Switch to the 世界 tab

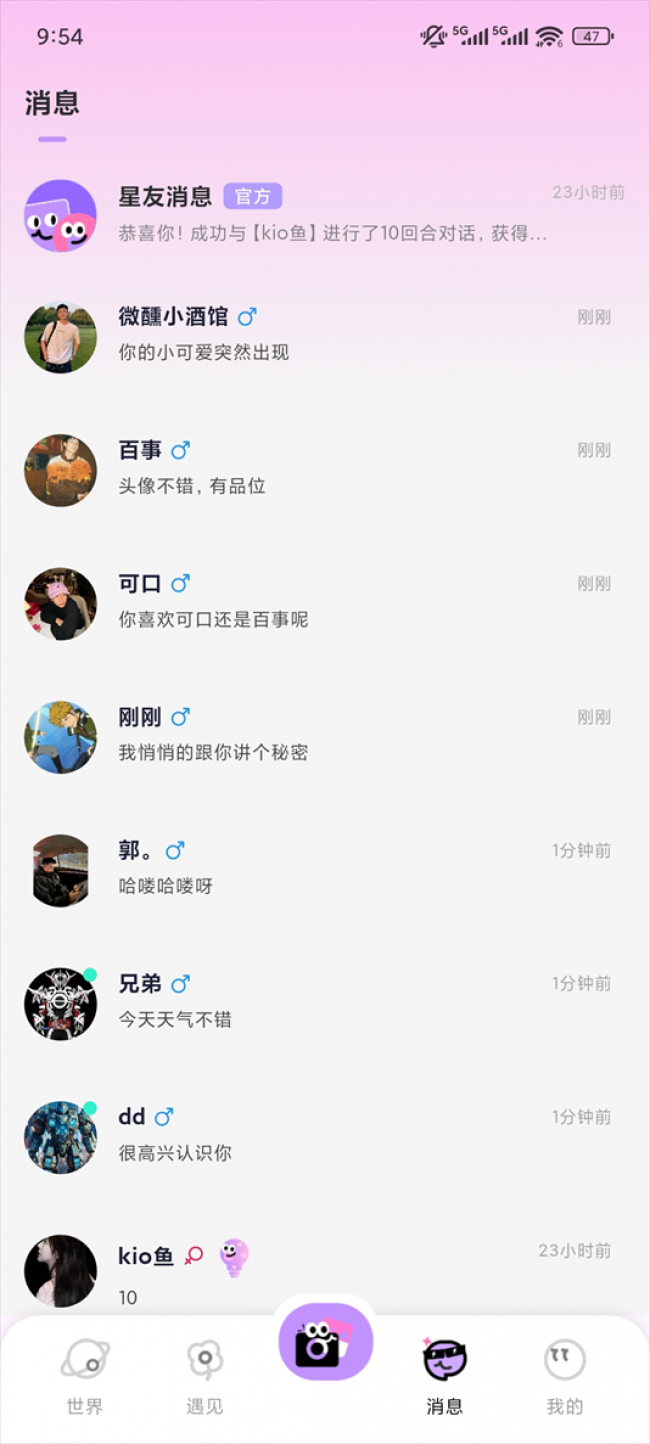coord(85,1377)
